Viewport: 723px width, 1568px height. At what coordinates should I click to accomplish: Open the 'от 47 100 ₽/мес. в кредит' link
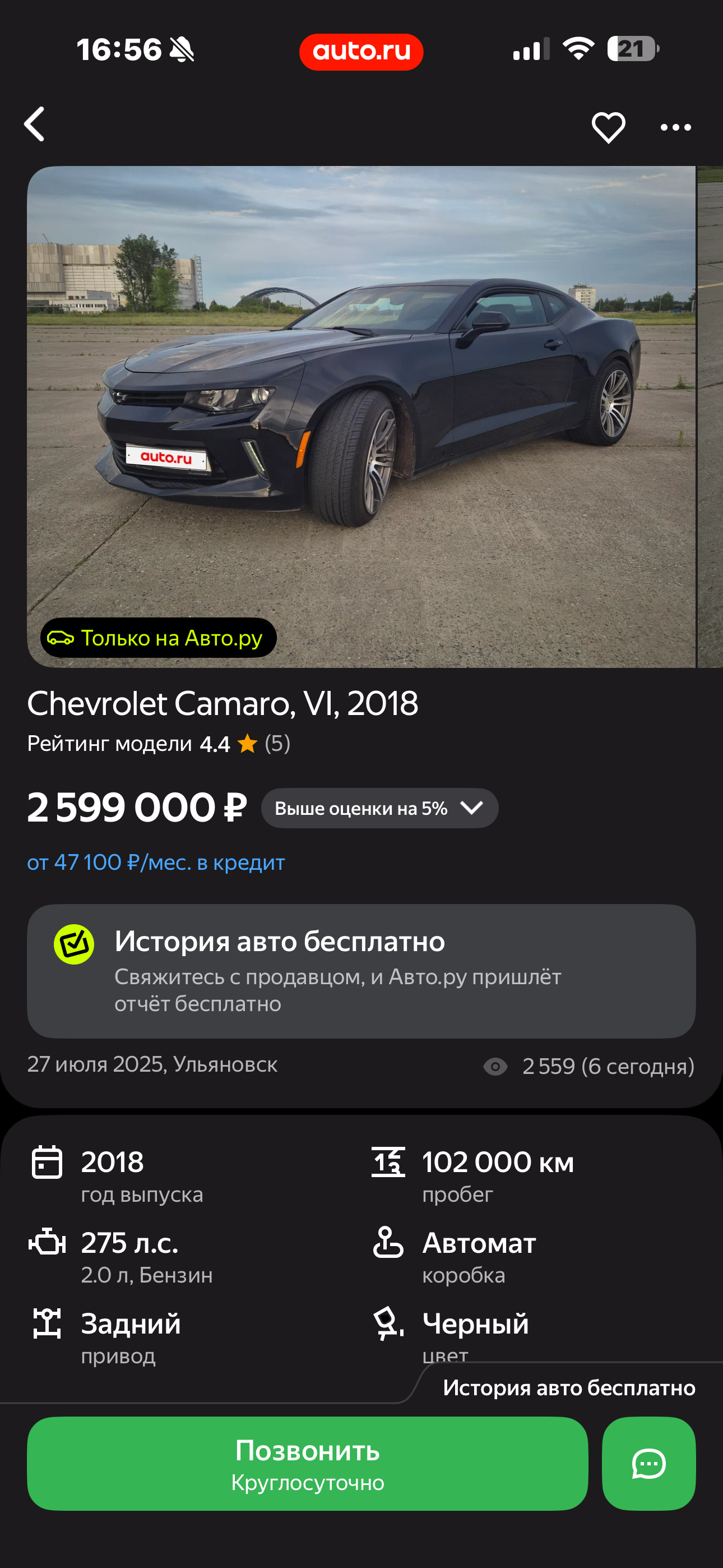pyautogui.click(x=156, y=862)
